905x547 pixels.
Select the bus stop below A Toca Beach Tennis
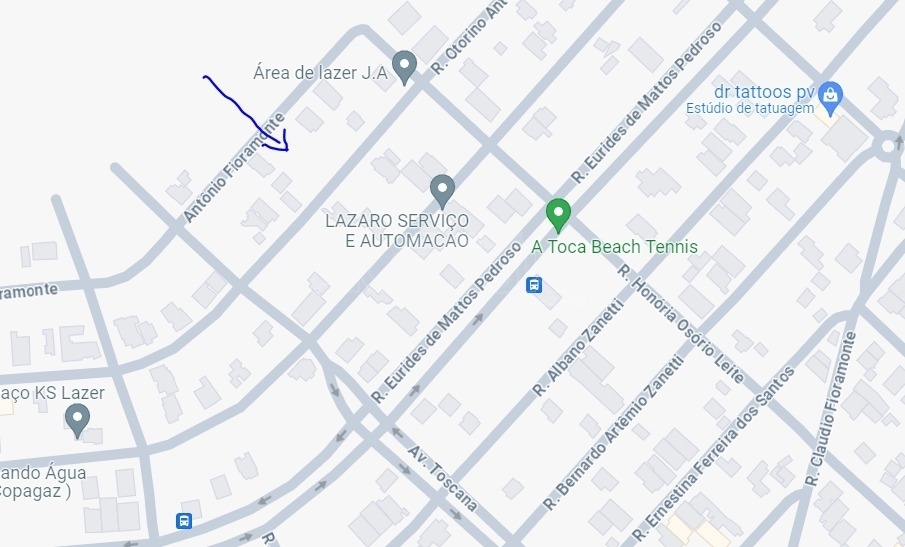(x=535, y=285)
